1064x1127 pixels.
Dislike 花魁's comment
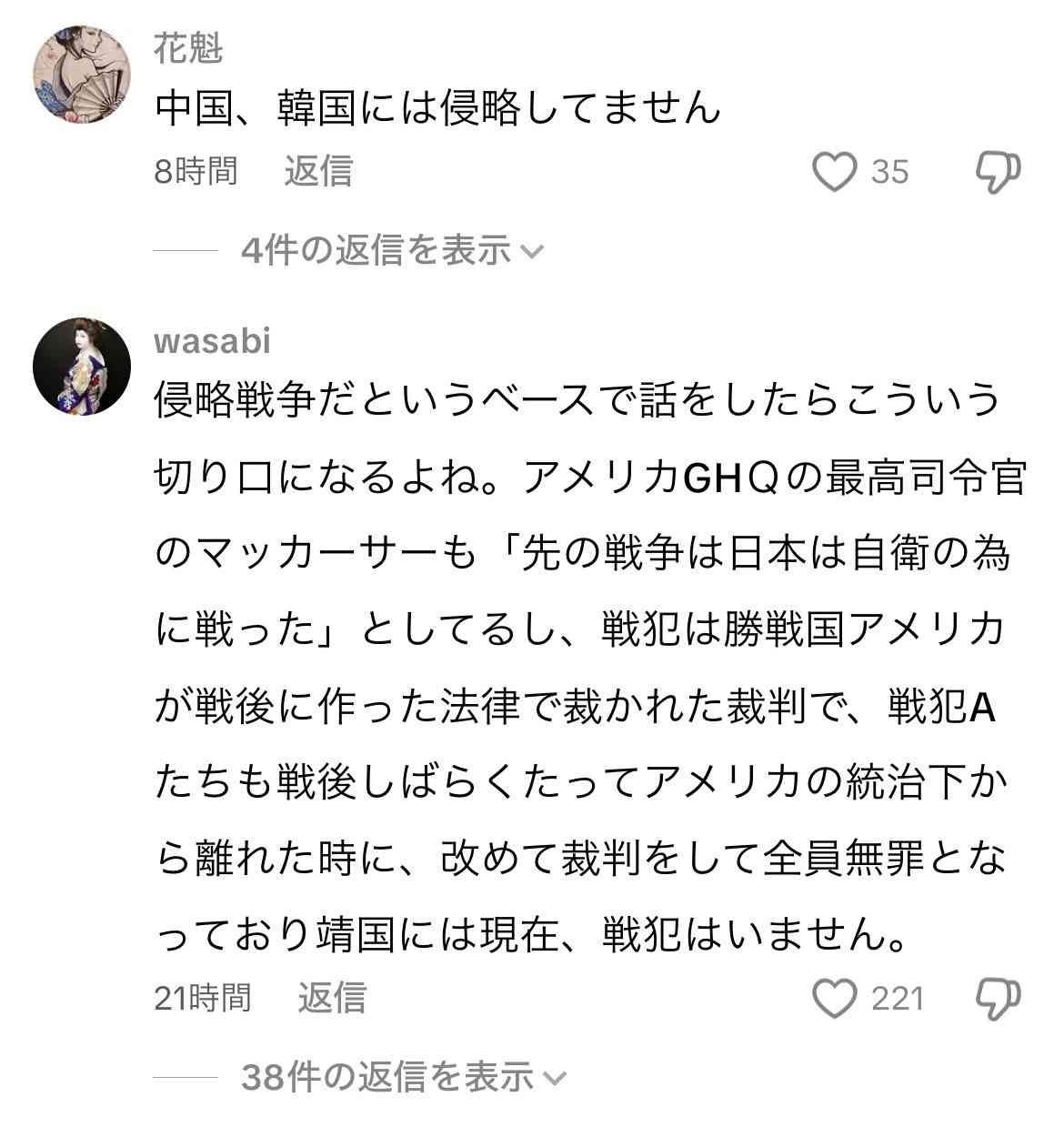[999, 171]
